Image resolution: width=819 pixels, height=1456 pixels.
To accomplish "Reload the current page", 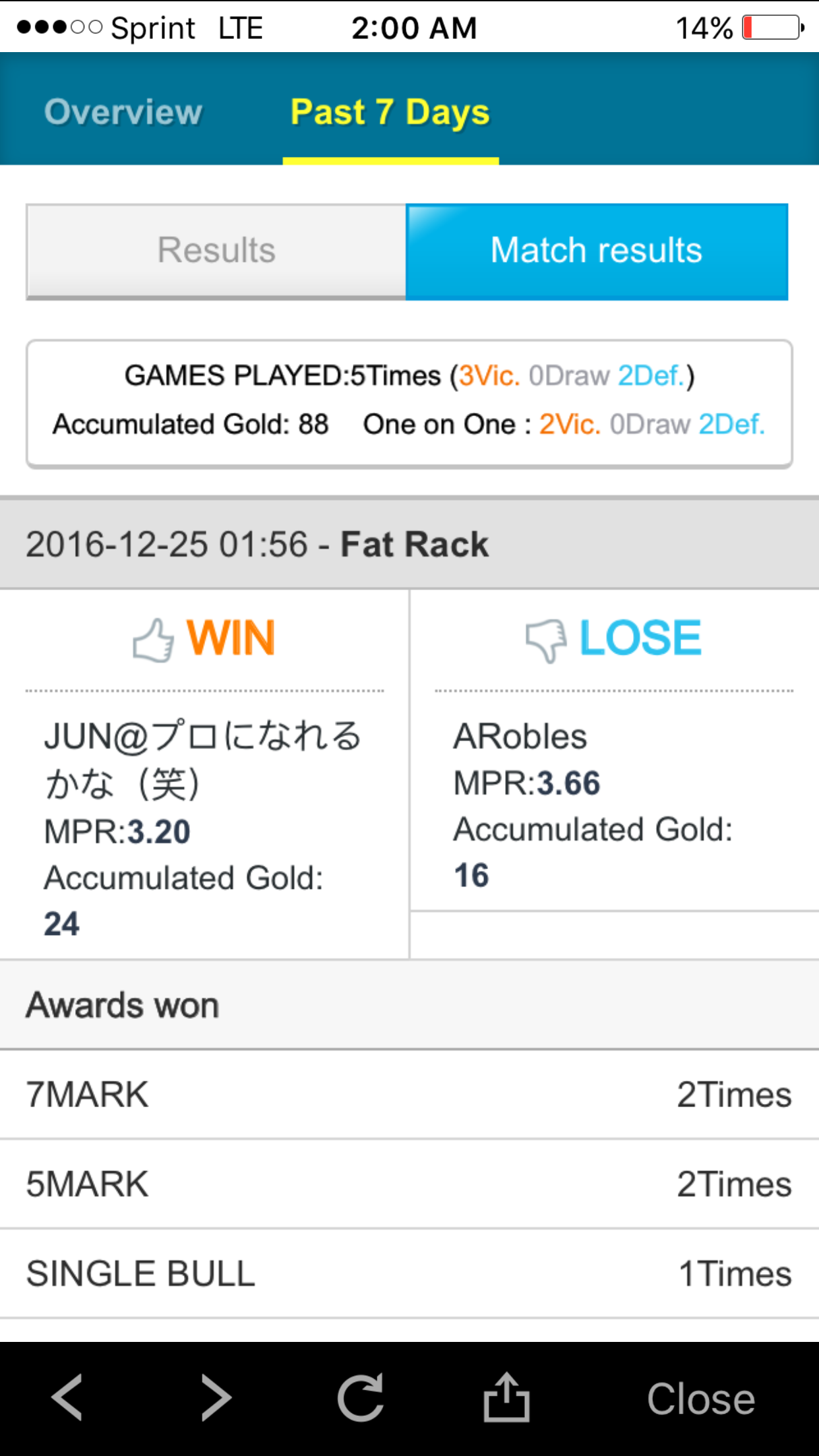I will (361, 1397).
